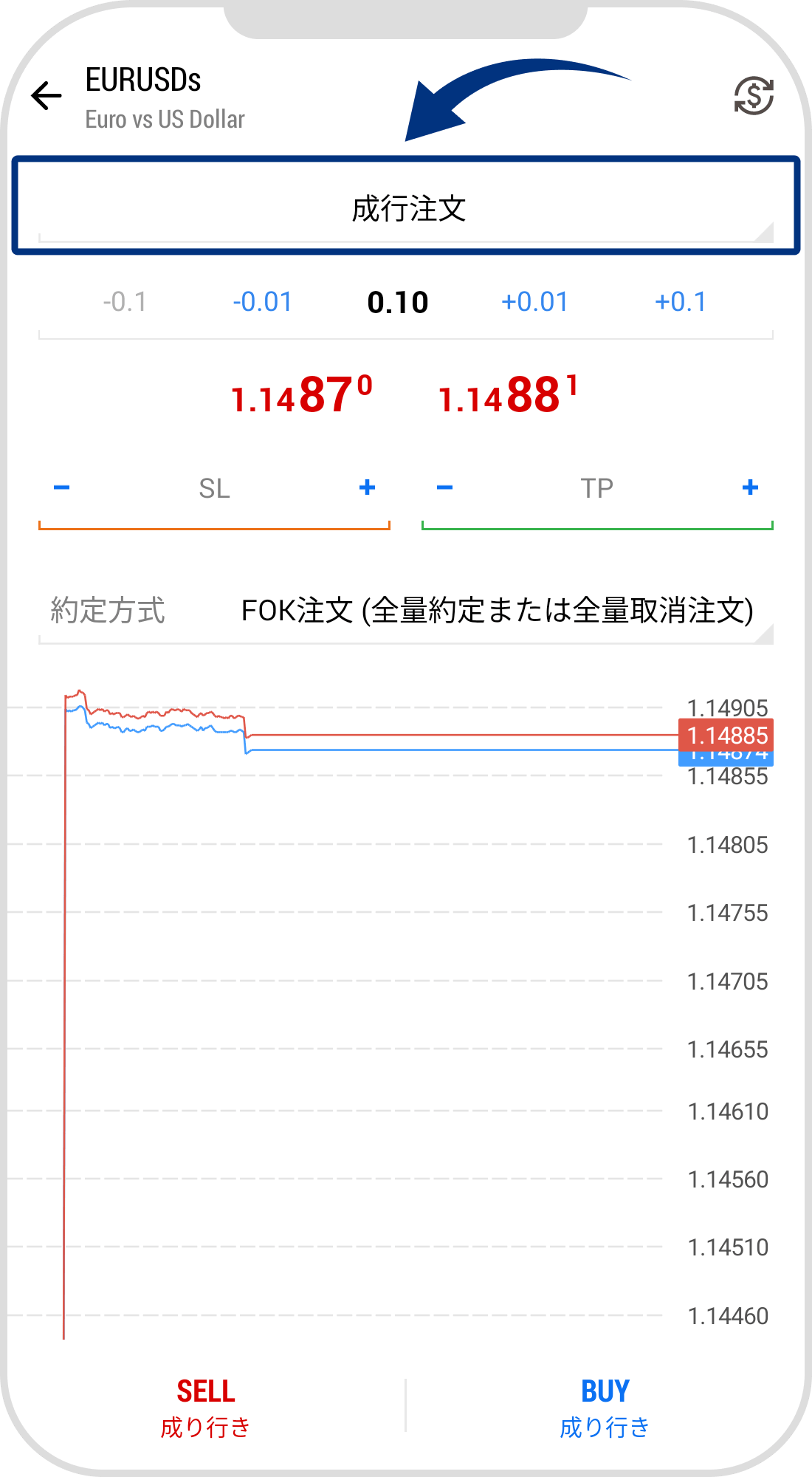Decrease take profit with the TP minus icon

pyautogui.click(x=444, y=487)
